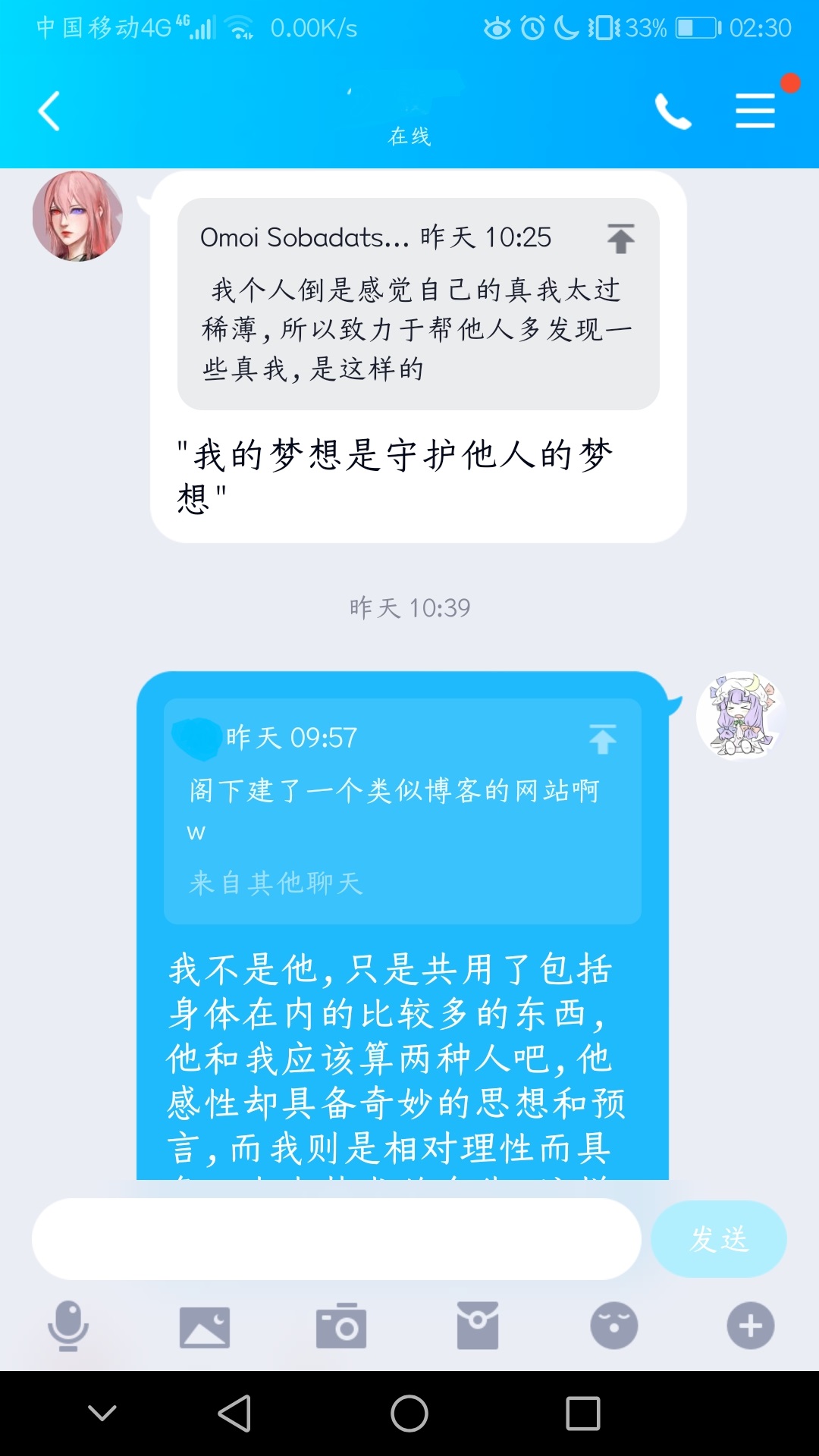Go back from the chat
This screenshot has width=819, height=1456.
point(49,111)
